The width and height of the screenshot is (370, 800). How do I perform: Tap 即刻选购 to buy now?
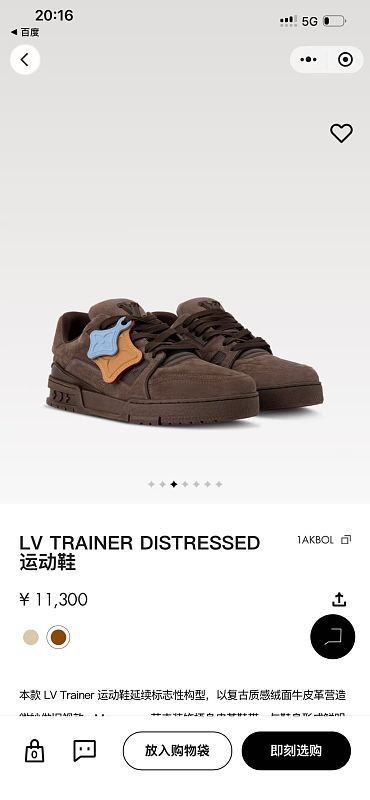[x=297, y=751]
